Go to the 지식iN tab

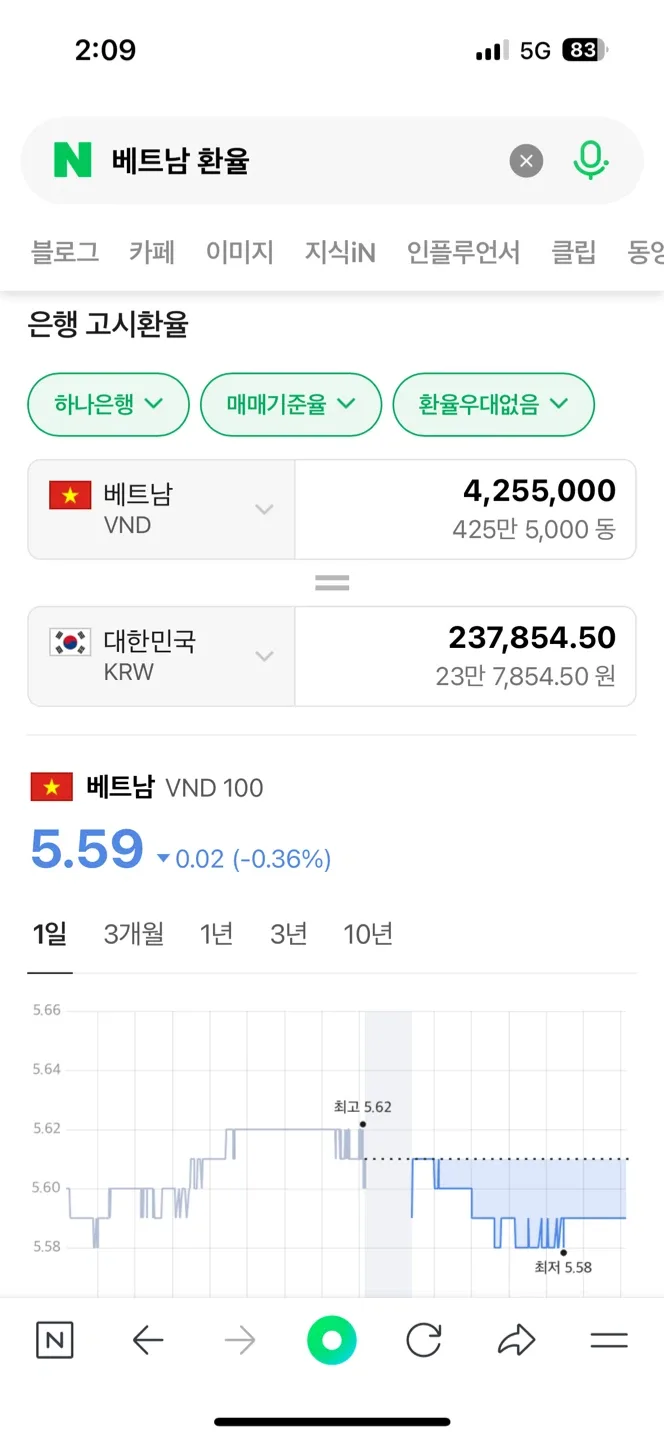[x=340, y=252]
